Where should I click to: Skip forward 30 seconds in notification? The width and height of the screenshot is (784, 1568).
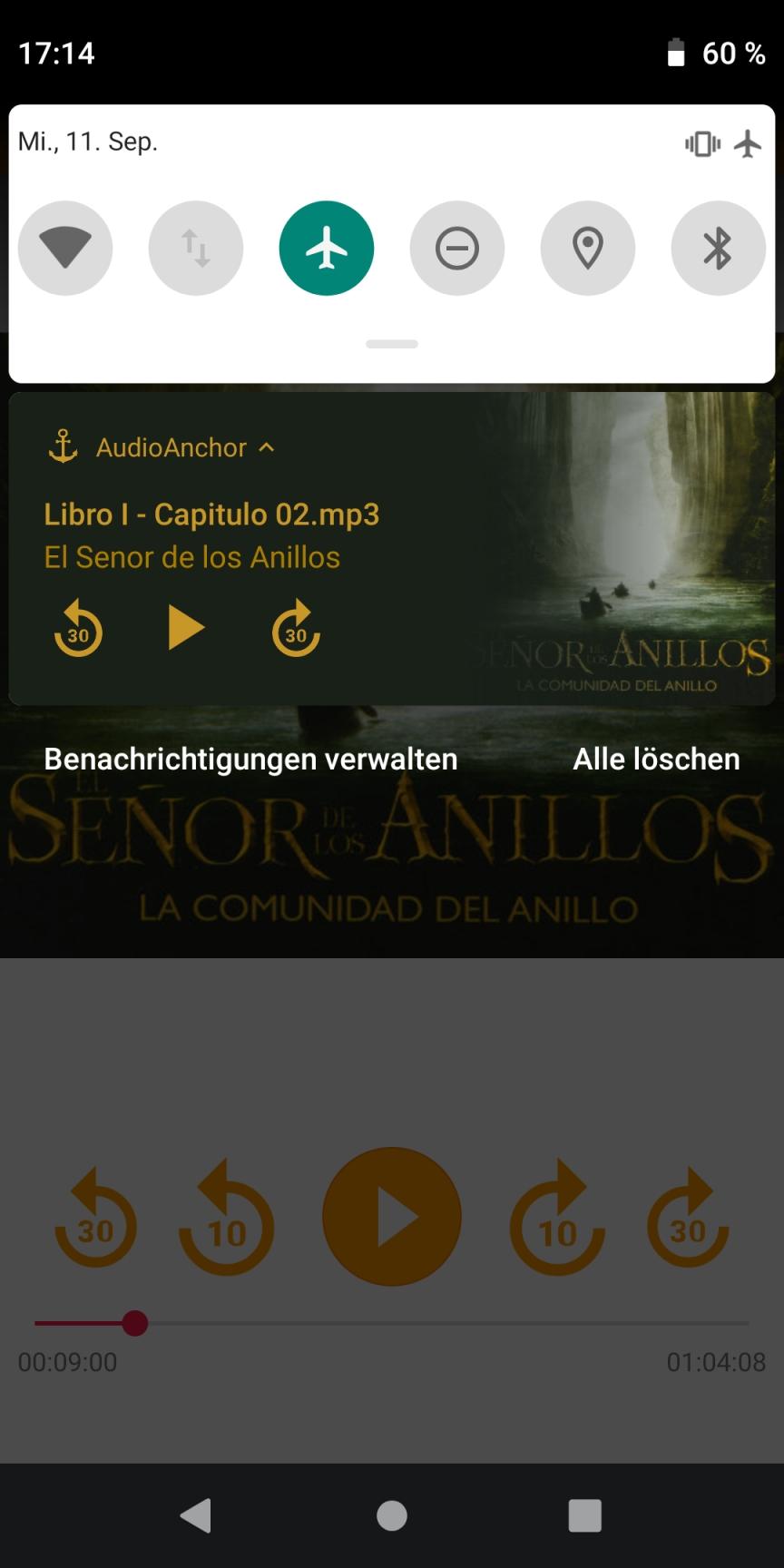tap(296, 628)
